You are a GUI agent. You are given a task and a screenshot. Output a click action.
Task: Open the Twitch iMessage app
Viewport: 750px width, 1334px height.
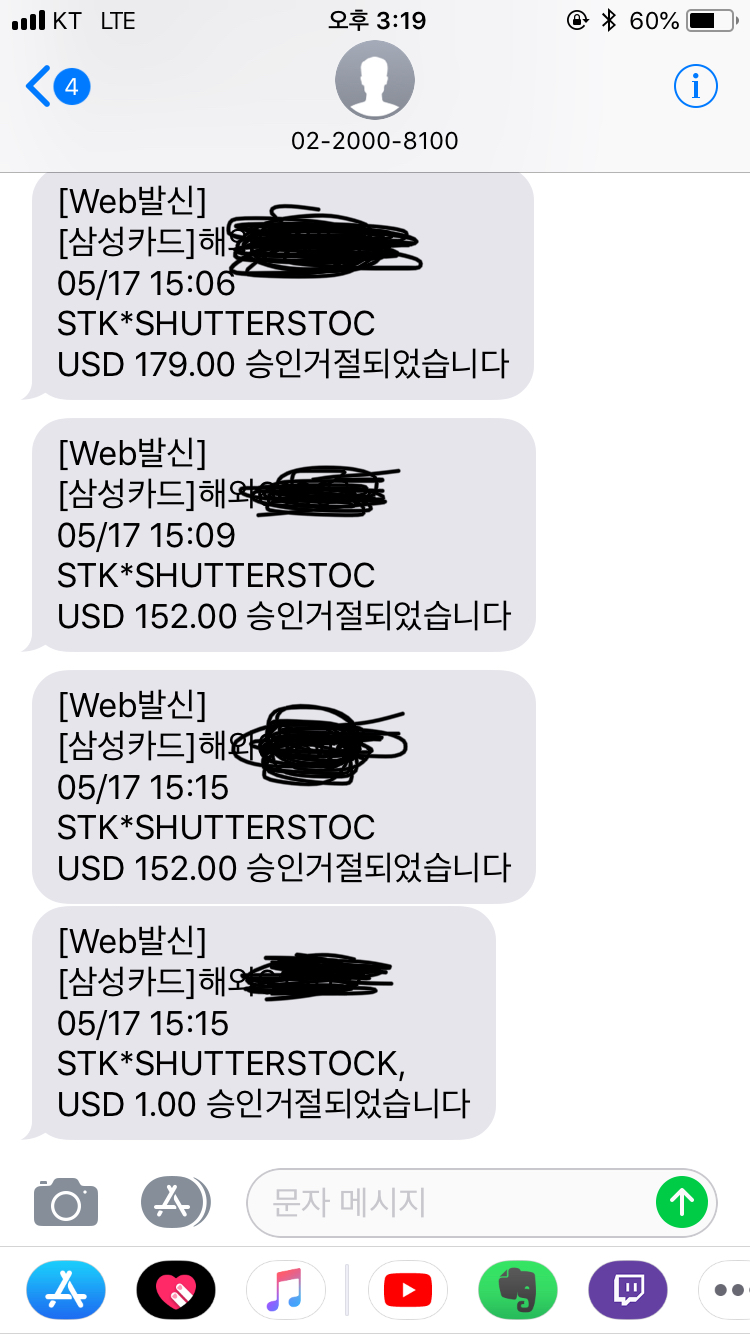point(627,1290)
